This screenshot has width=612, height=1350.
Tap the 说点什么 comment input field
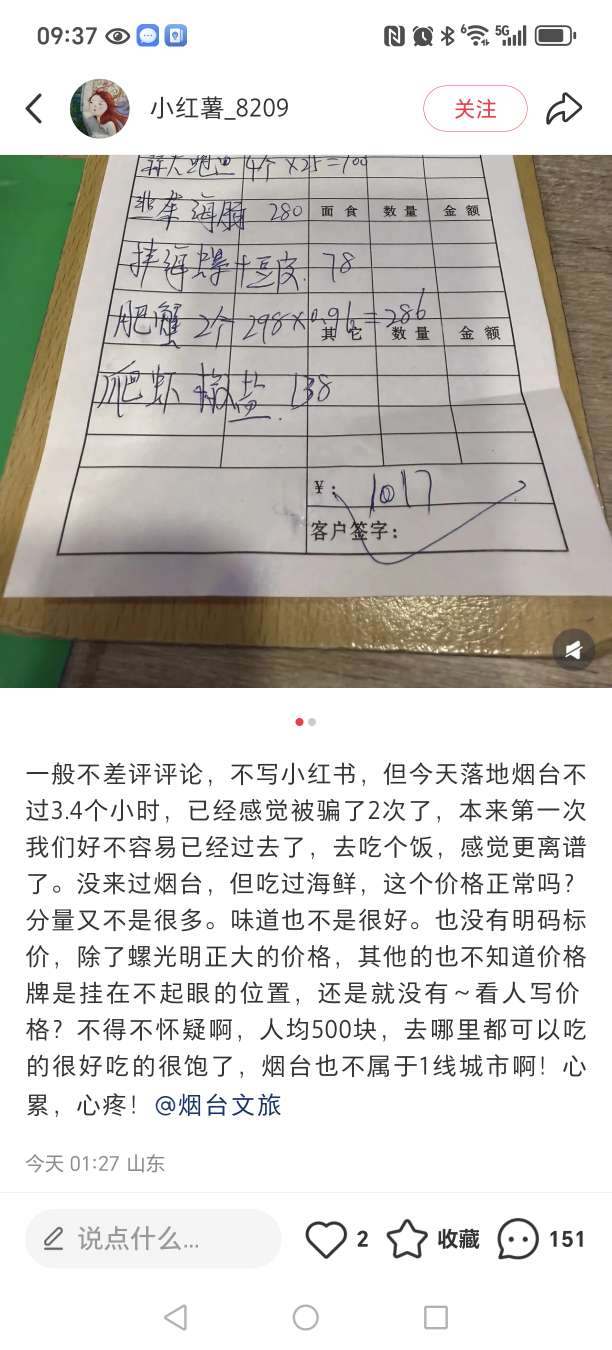coord(153,1239)
